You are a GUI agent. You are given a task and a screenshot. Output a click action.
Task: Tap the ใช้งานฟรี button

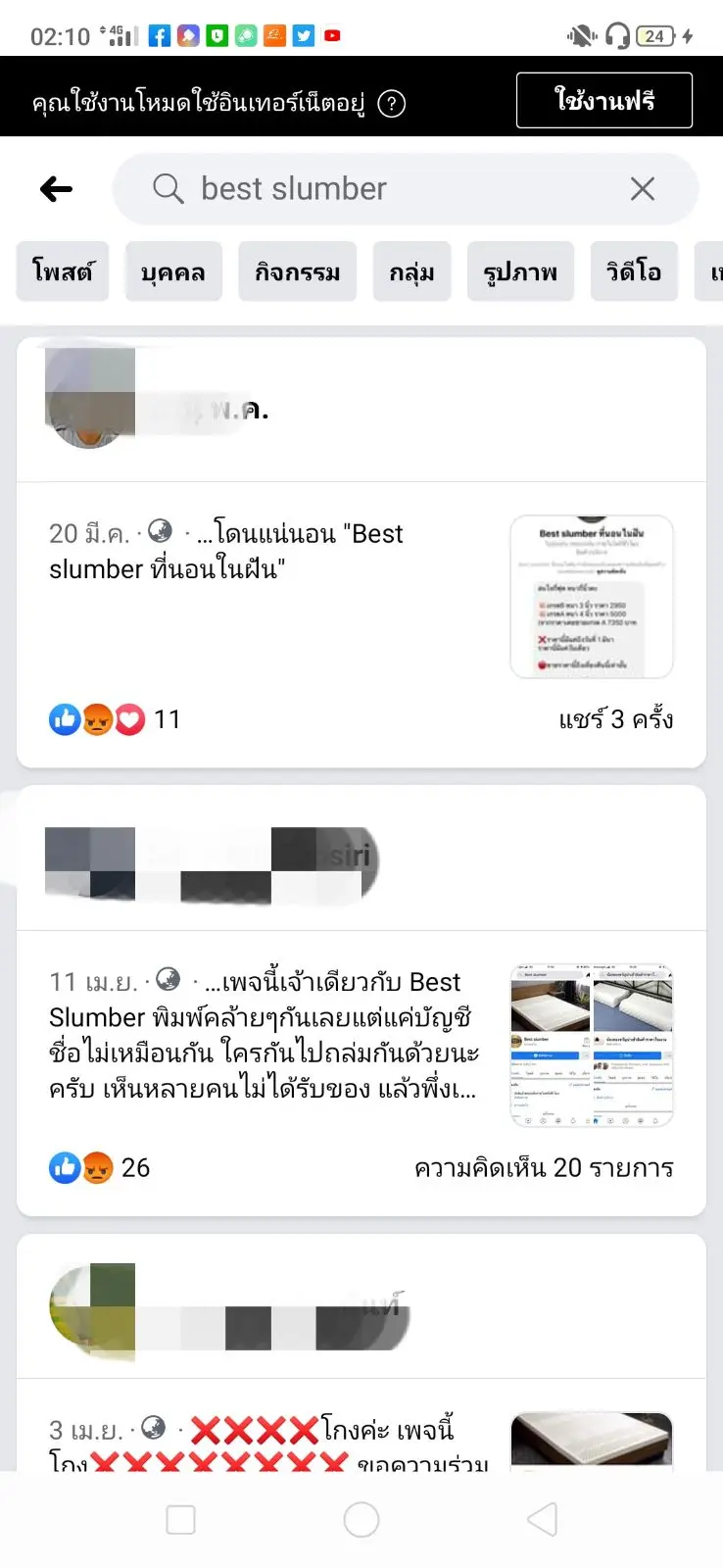[x=603, y=100]
